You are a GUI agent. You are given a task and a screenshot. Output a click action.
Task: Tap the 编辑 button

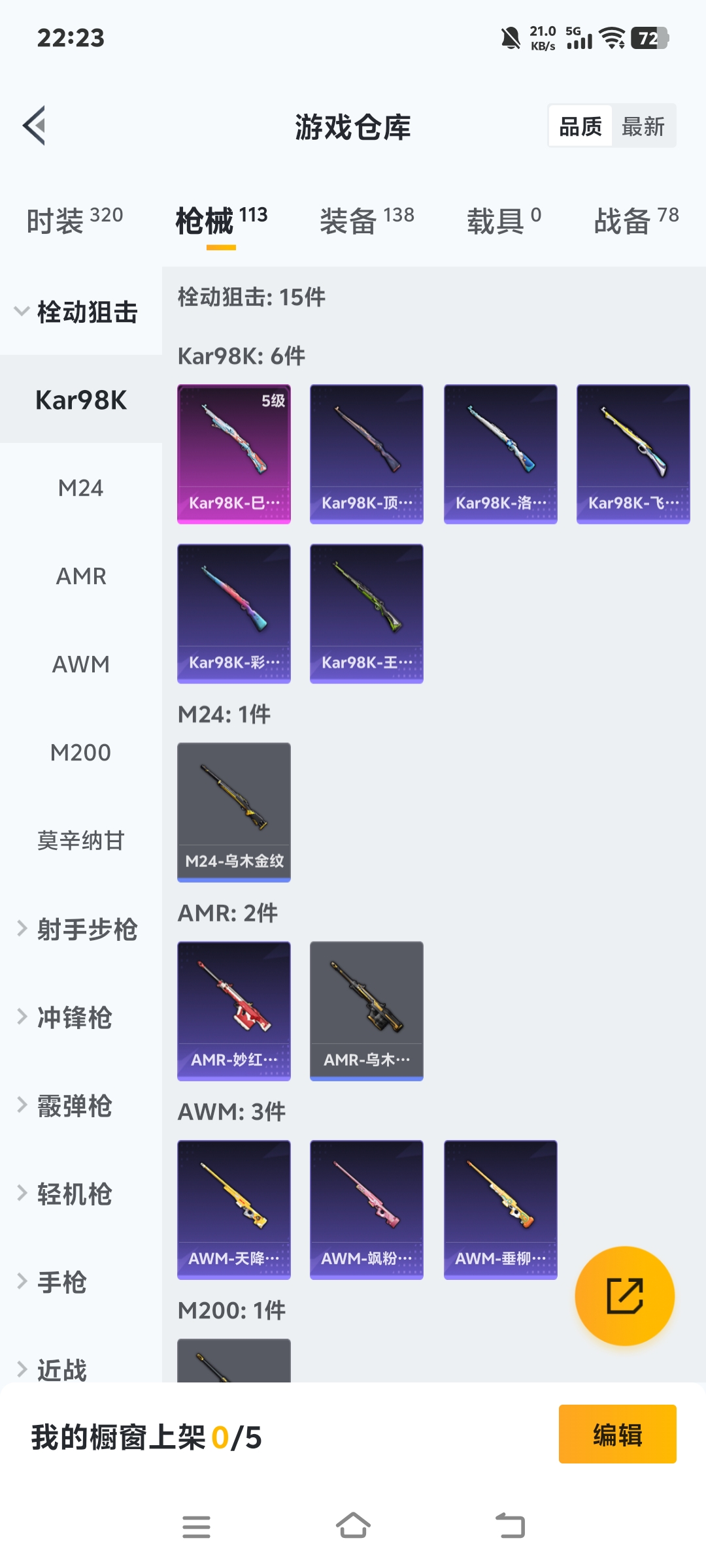[x=616, y=1435]
